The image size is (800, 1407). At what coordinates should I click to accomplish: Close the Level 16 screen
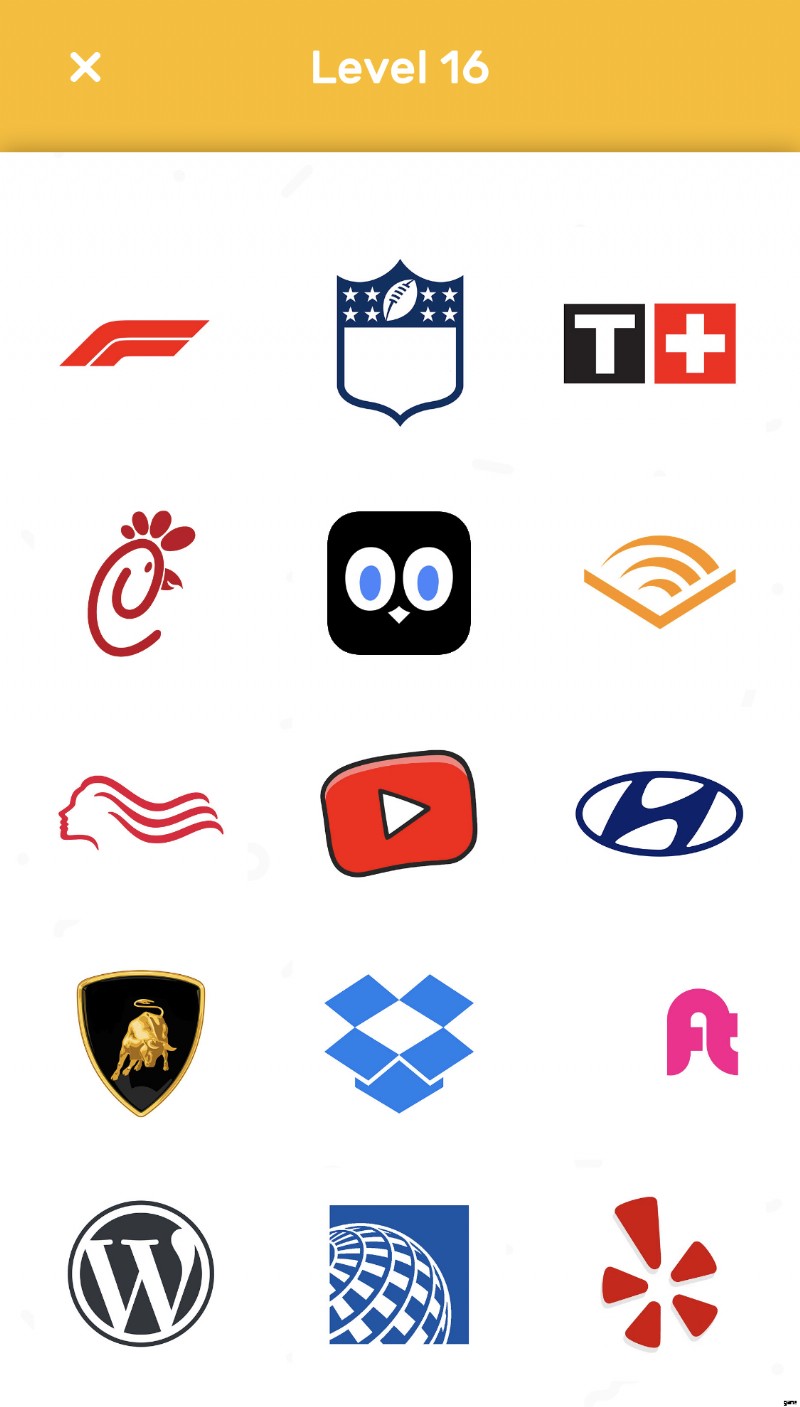[x=85, y=67]
